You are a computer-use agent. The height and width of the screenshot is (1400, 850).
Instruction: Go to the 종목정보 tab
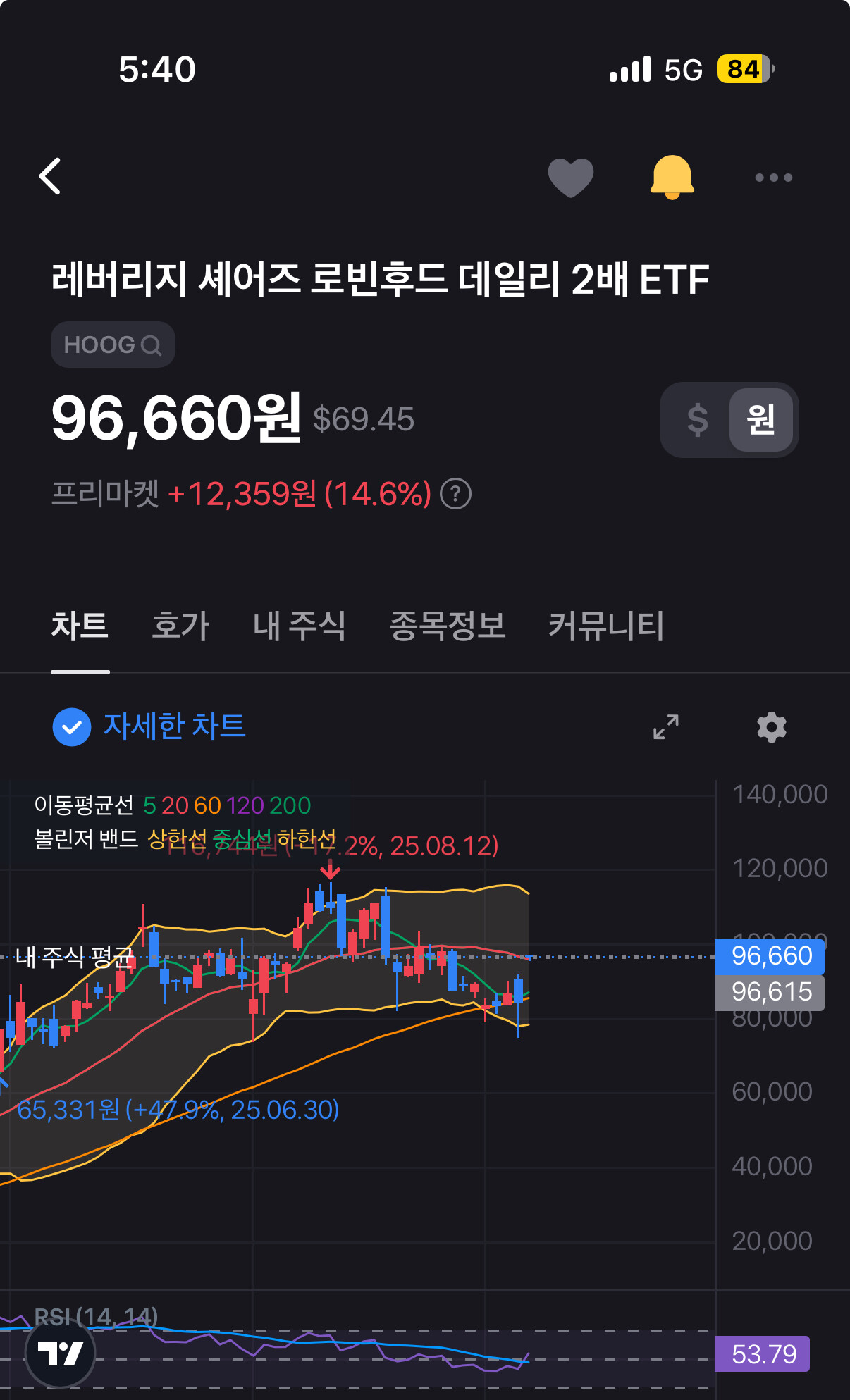448,626
